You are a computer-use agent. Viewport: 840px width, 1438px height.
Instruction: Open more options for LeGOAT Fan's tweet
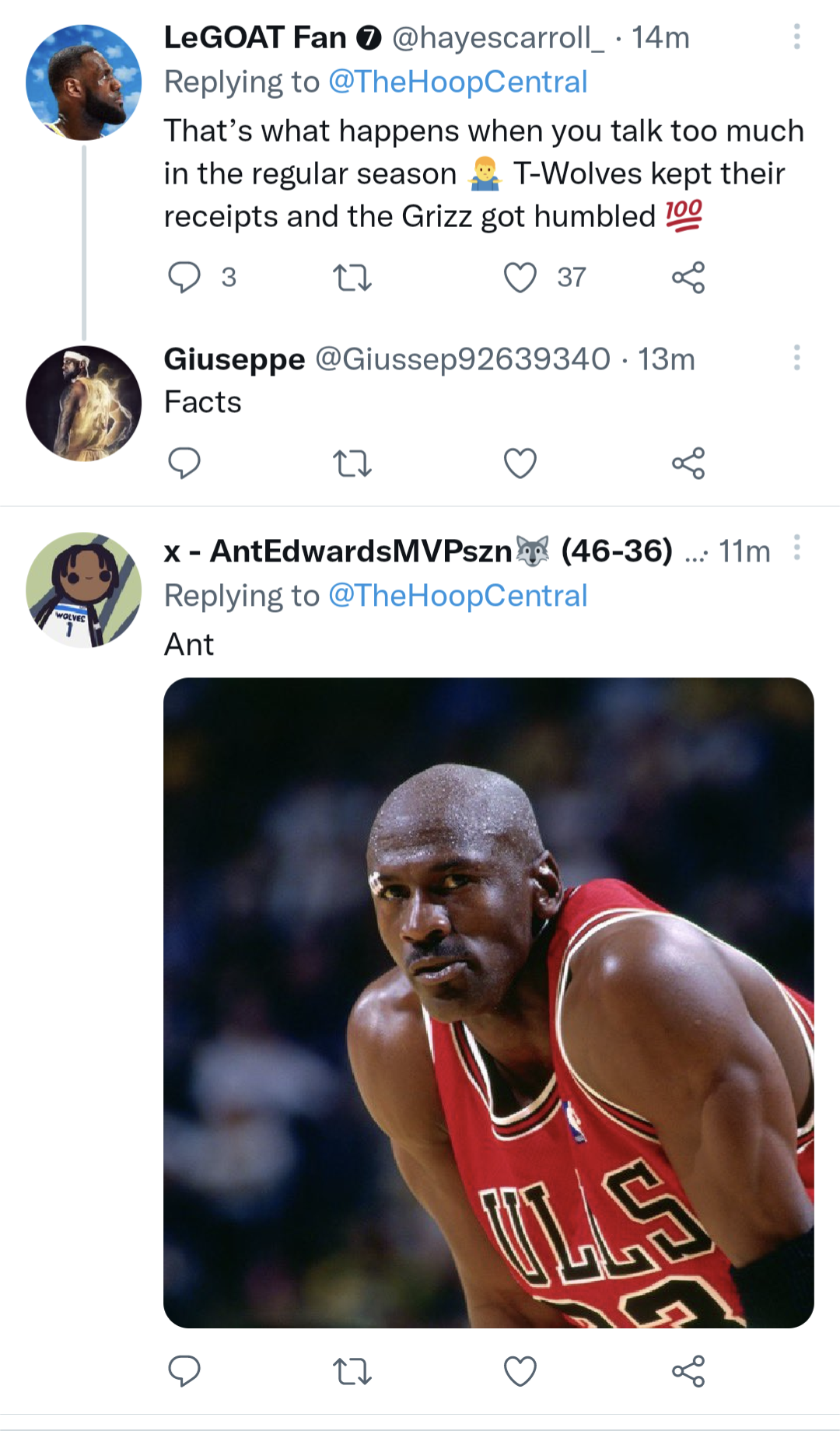(x=796, y=37)
